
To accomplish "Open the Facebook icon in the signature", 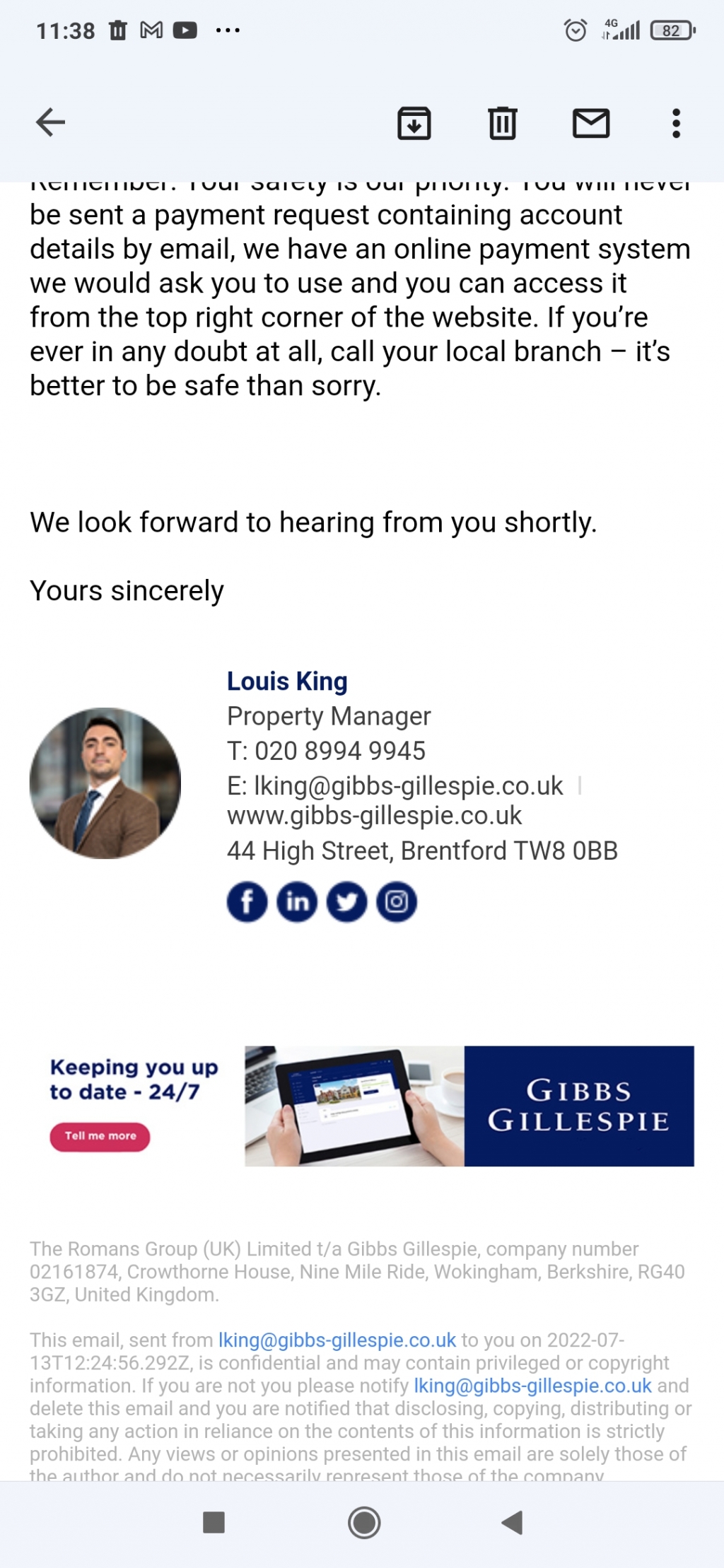I will [x=247, y=901].
